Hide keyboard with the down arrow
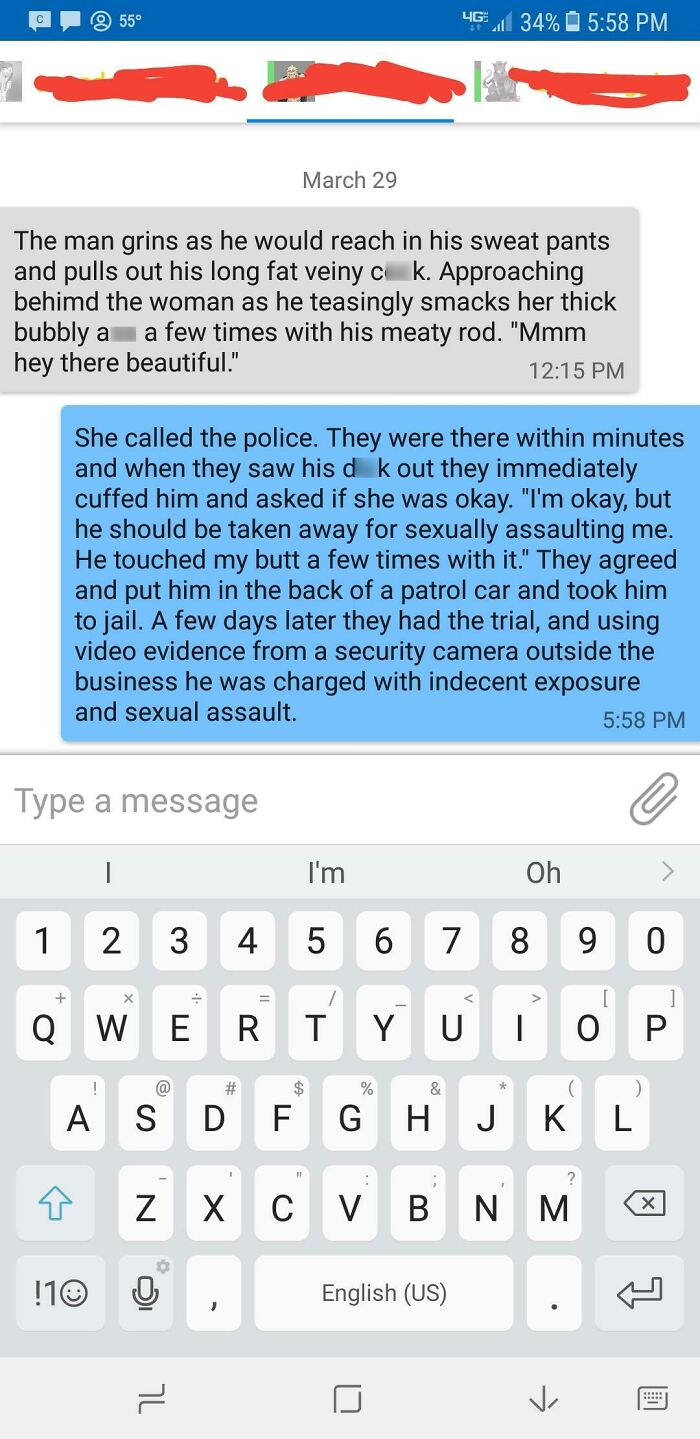Image resolution: width=700 pixels, height=1439 pixels. click(x=543, y=1398)
